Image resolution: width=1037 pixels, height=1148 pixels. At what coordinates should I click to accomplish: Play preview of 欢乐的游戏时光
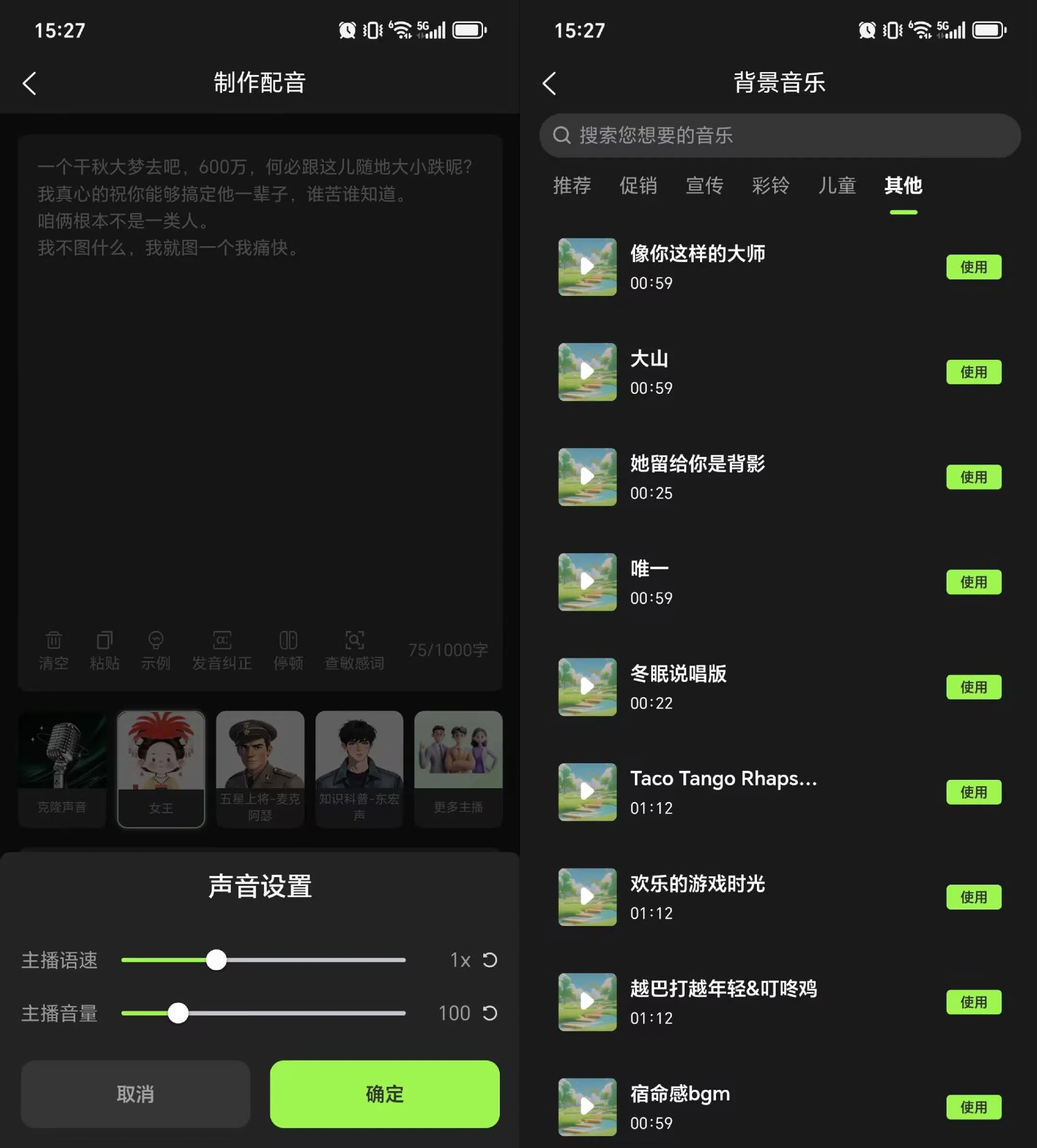[587, 897]
